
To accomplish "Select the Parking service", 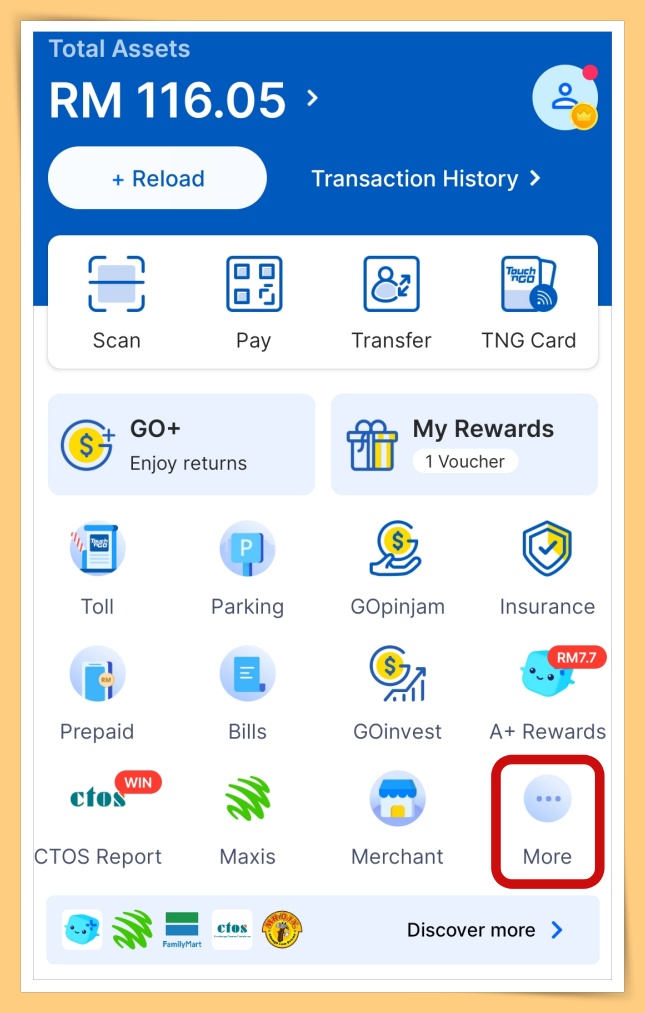I will 247,569.
